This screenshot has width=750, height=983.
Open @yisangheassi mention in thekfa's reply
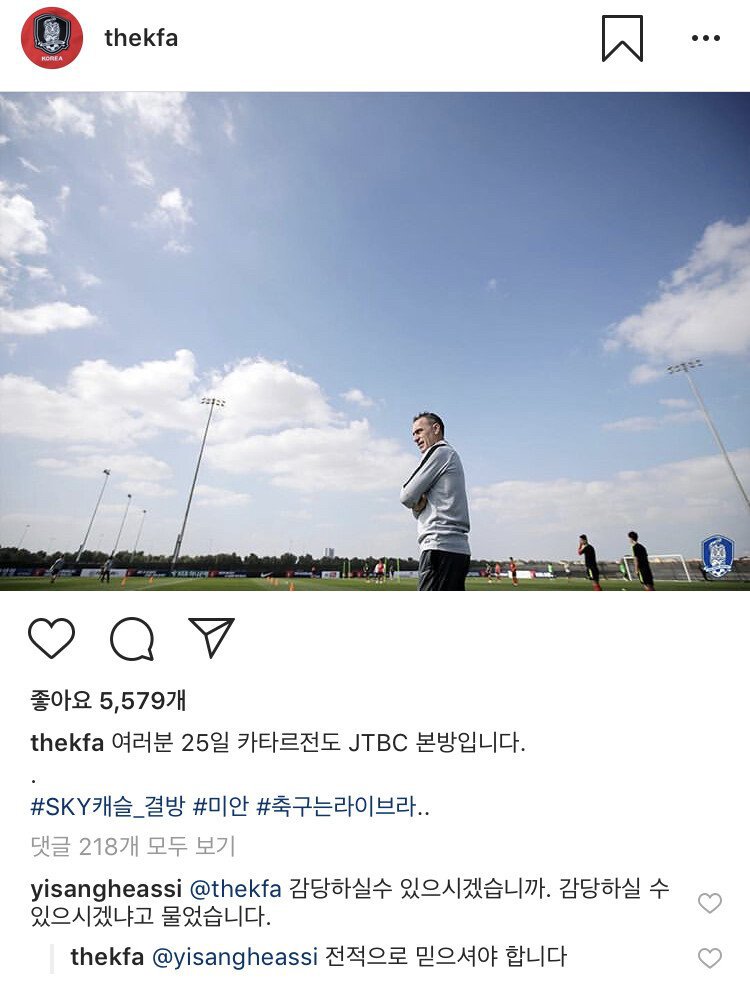[236, 957]
